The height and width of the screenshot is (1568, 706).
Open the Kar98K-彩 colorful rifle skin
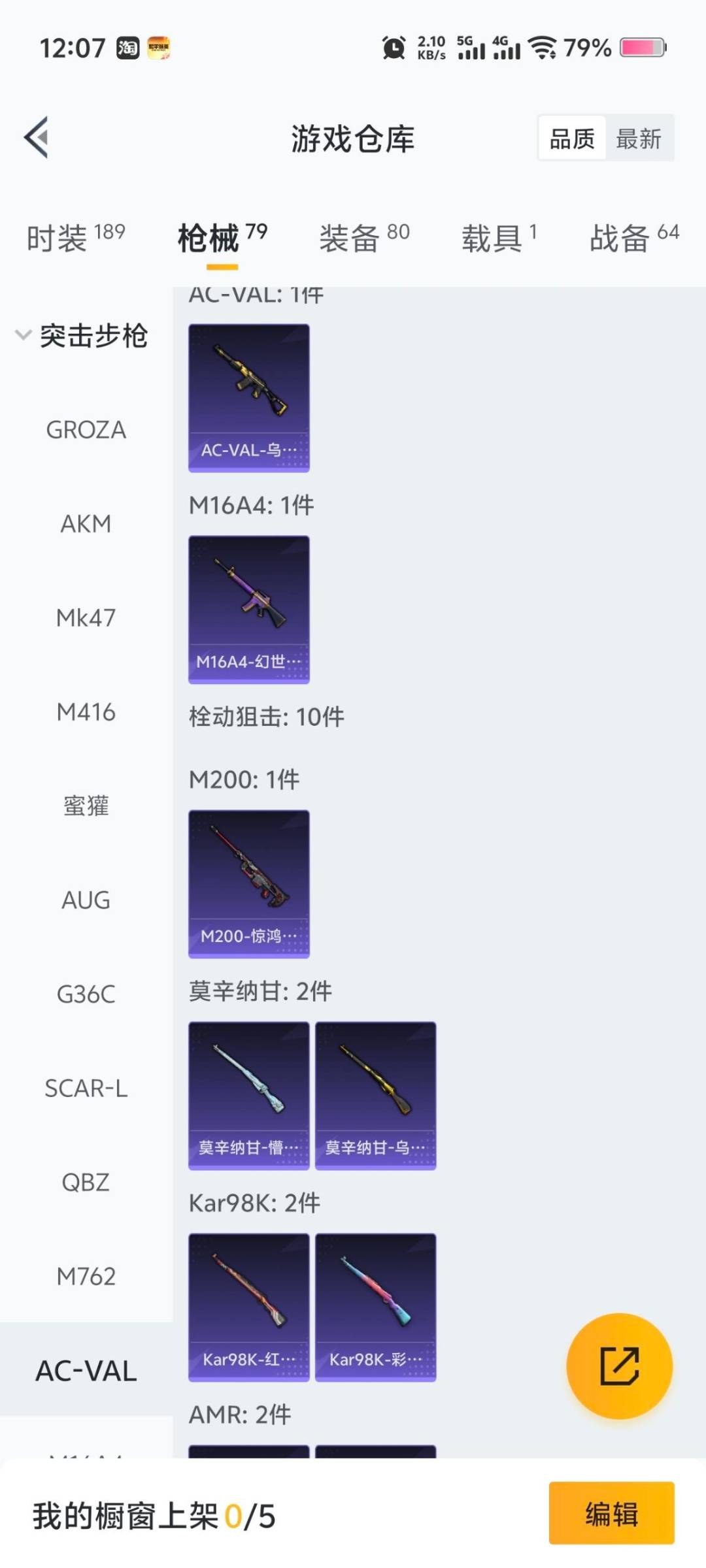click(376, 1307)
